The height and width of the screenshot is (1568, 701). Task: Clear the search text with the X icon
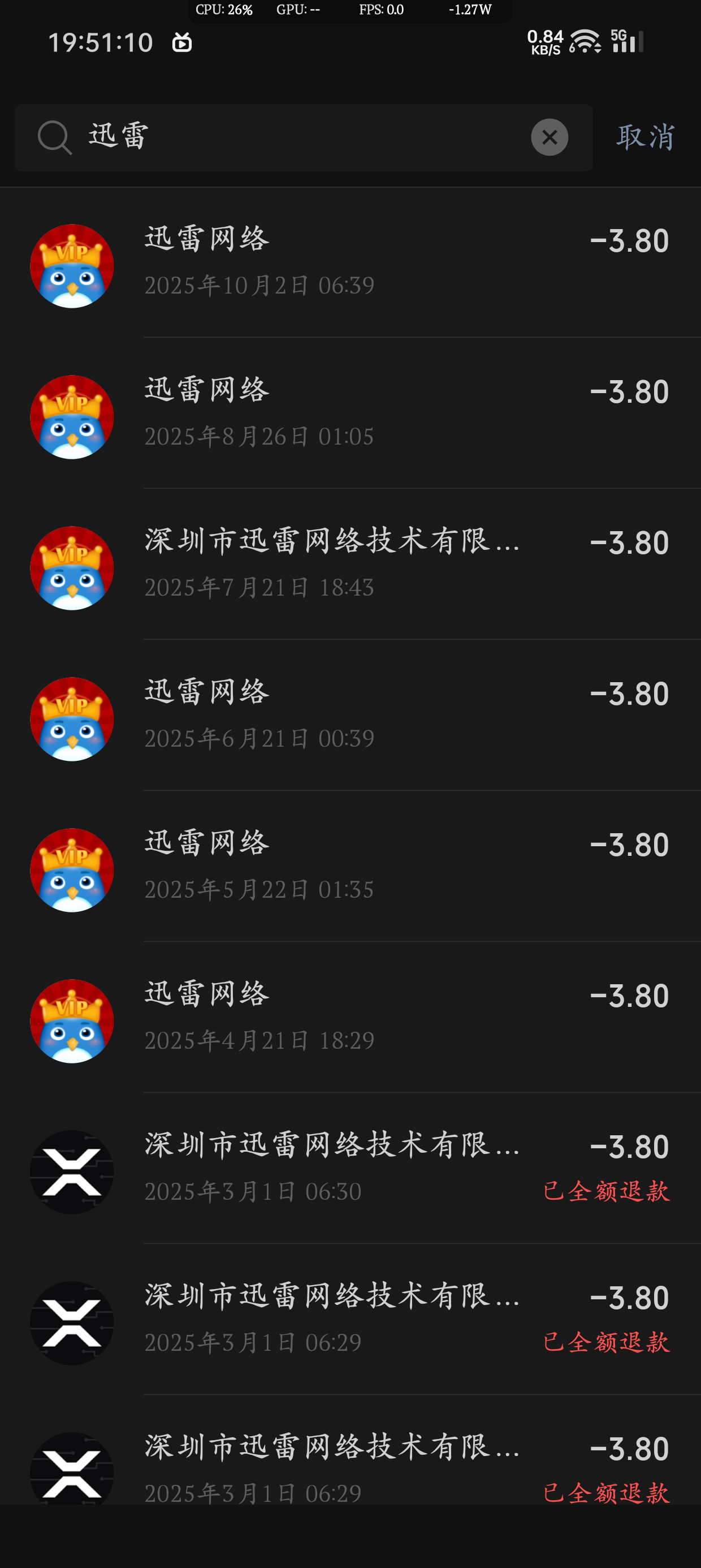point(549,137)
